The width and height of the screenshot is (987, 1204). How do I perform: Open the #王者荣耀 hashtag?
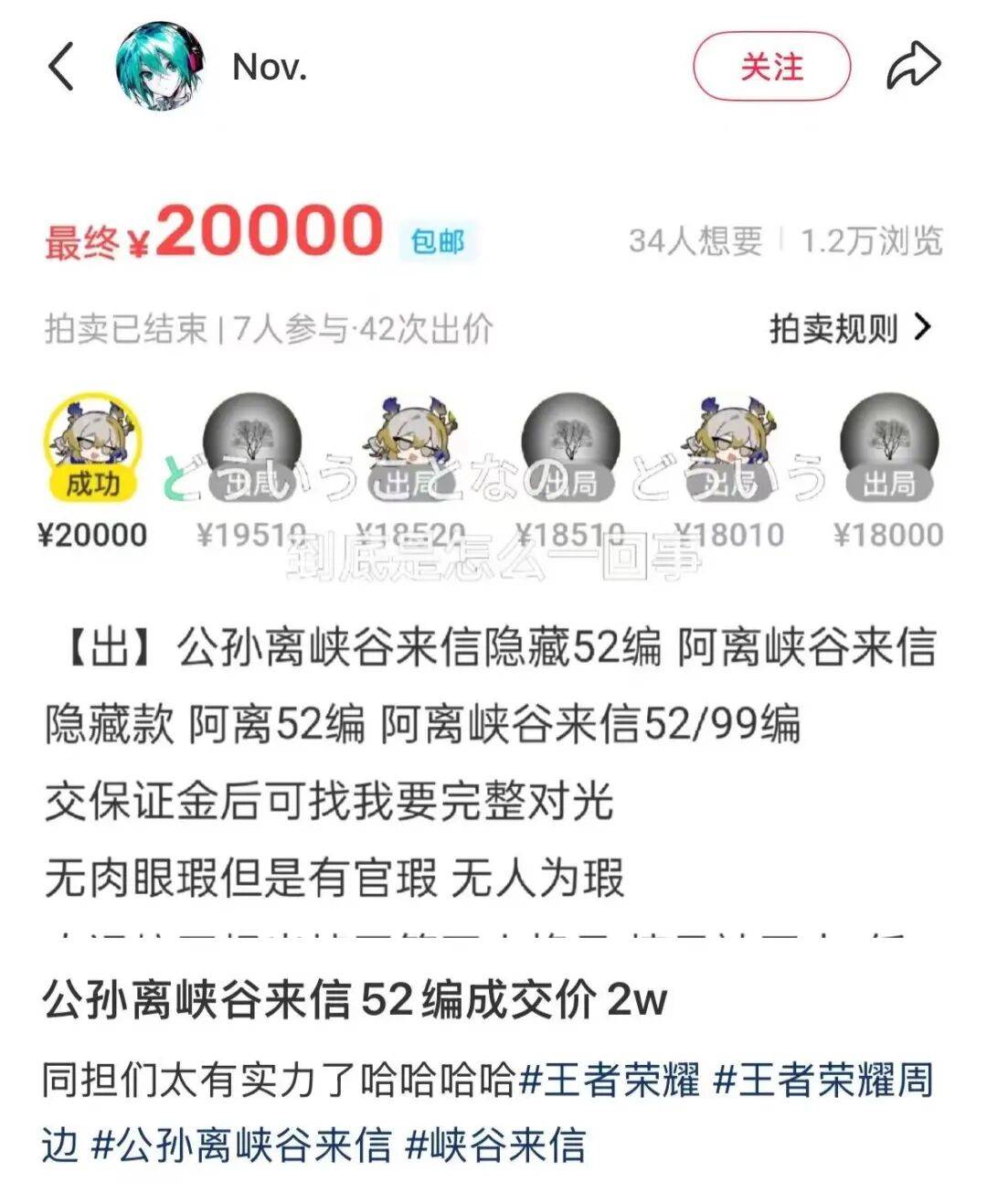click(610, 1080)
